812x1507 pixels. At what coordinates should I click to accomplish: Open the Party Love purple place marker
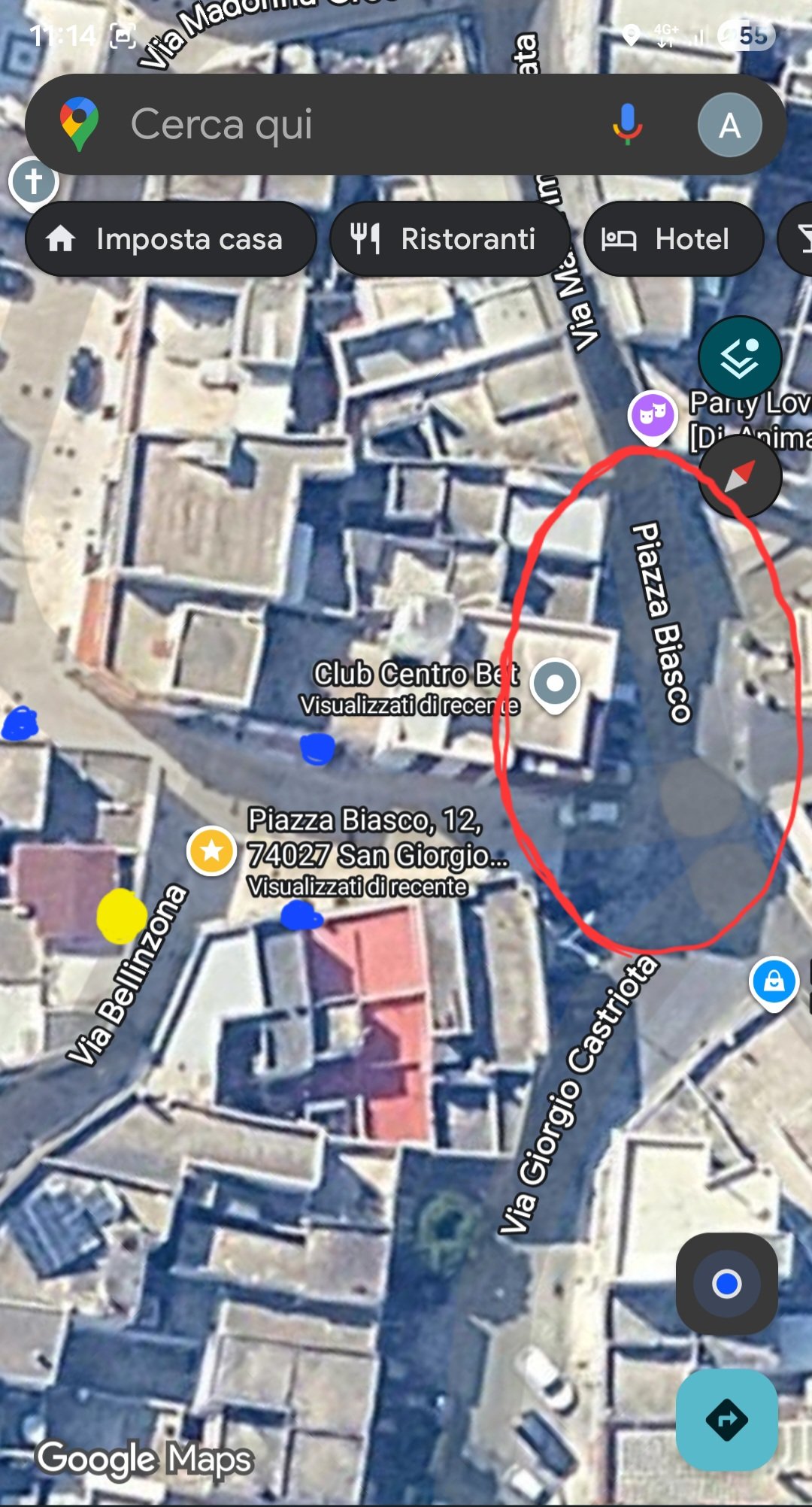click(x=652, y=414)
